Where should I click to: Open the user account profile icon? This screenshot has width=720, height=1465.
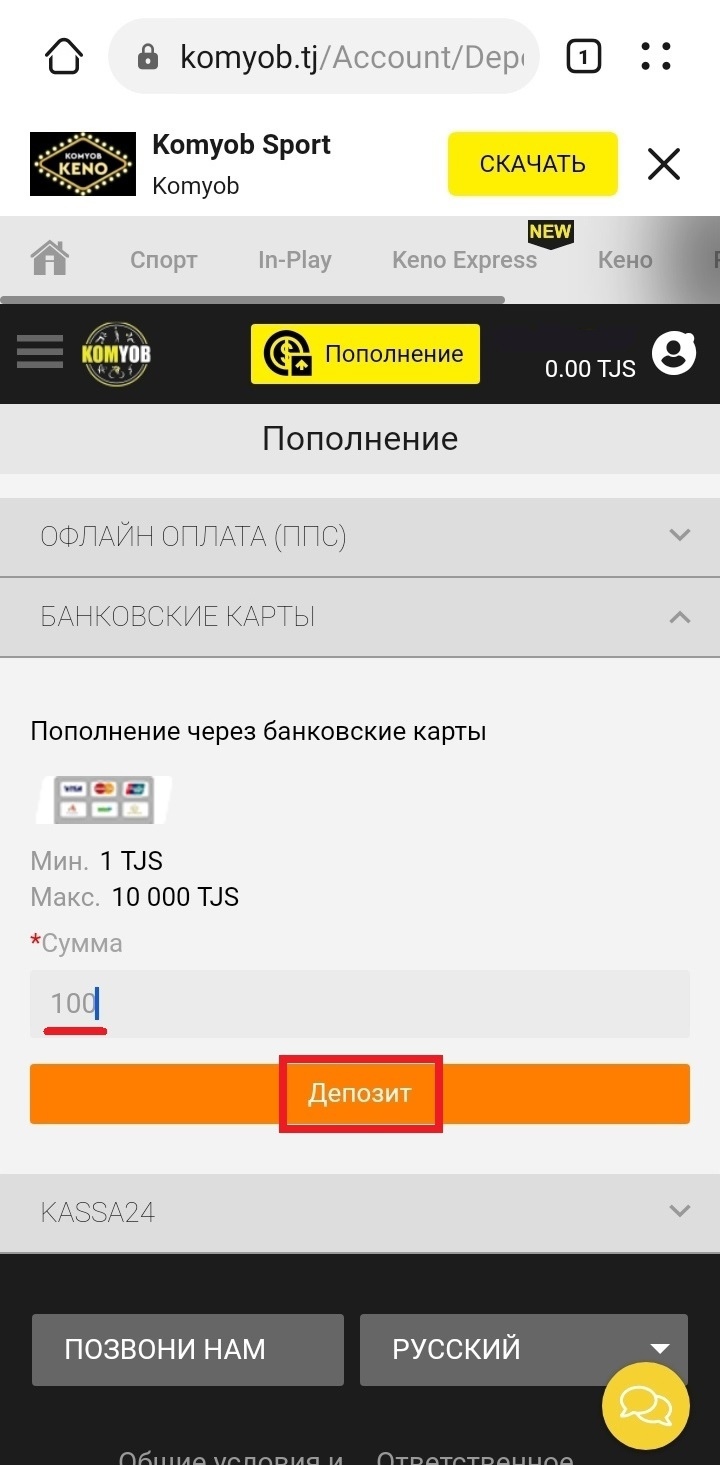(673, 353)
